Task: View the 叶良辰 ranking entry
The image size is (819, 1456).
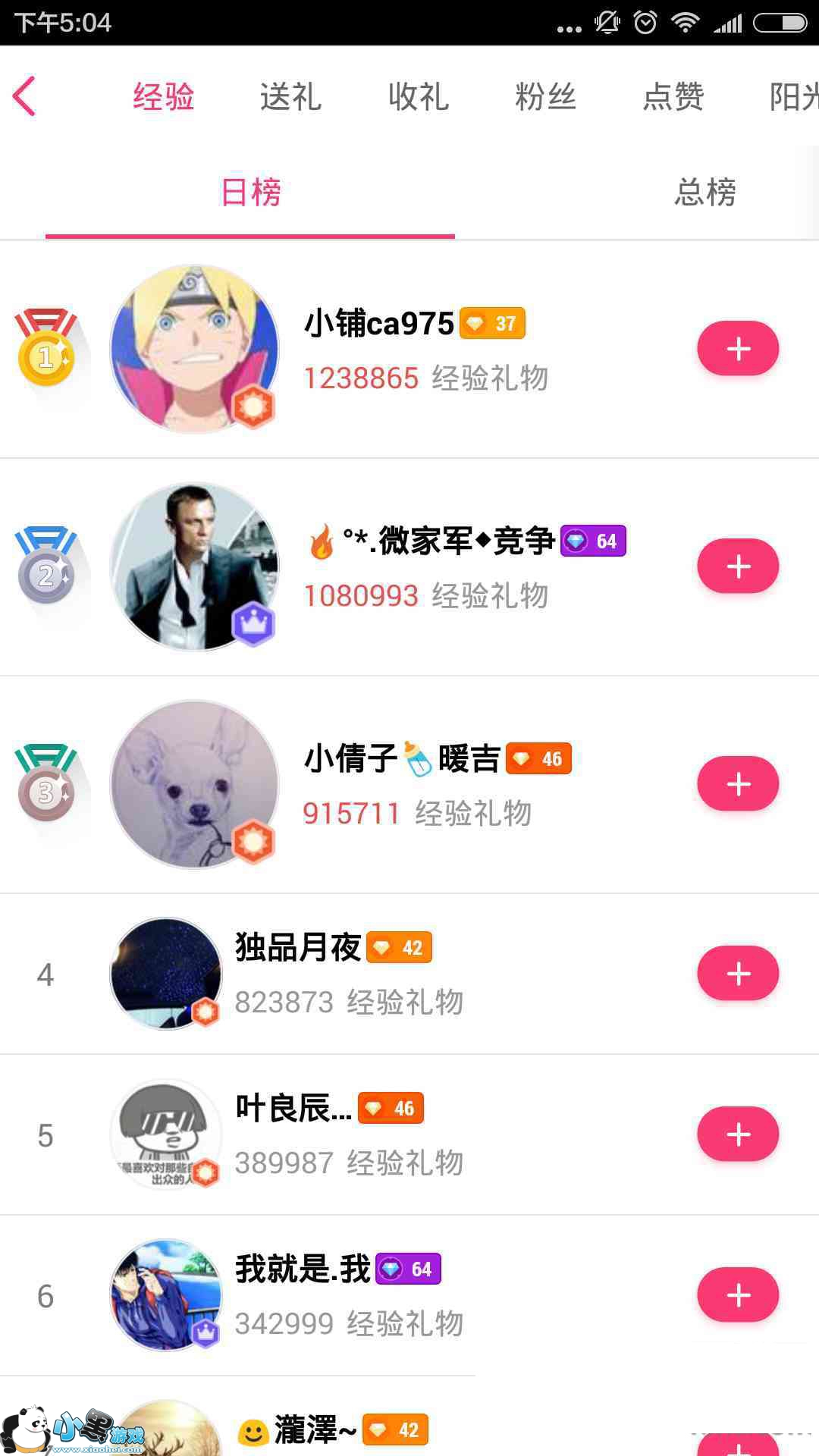Action: 349,1135
